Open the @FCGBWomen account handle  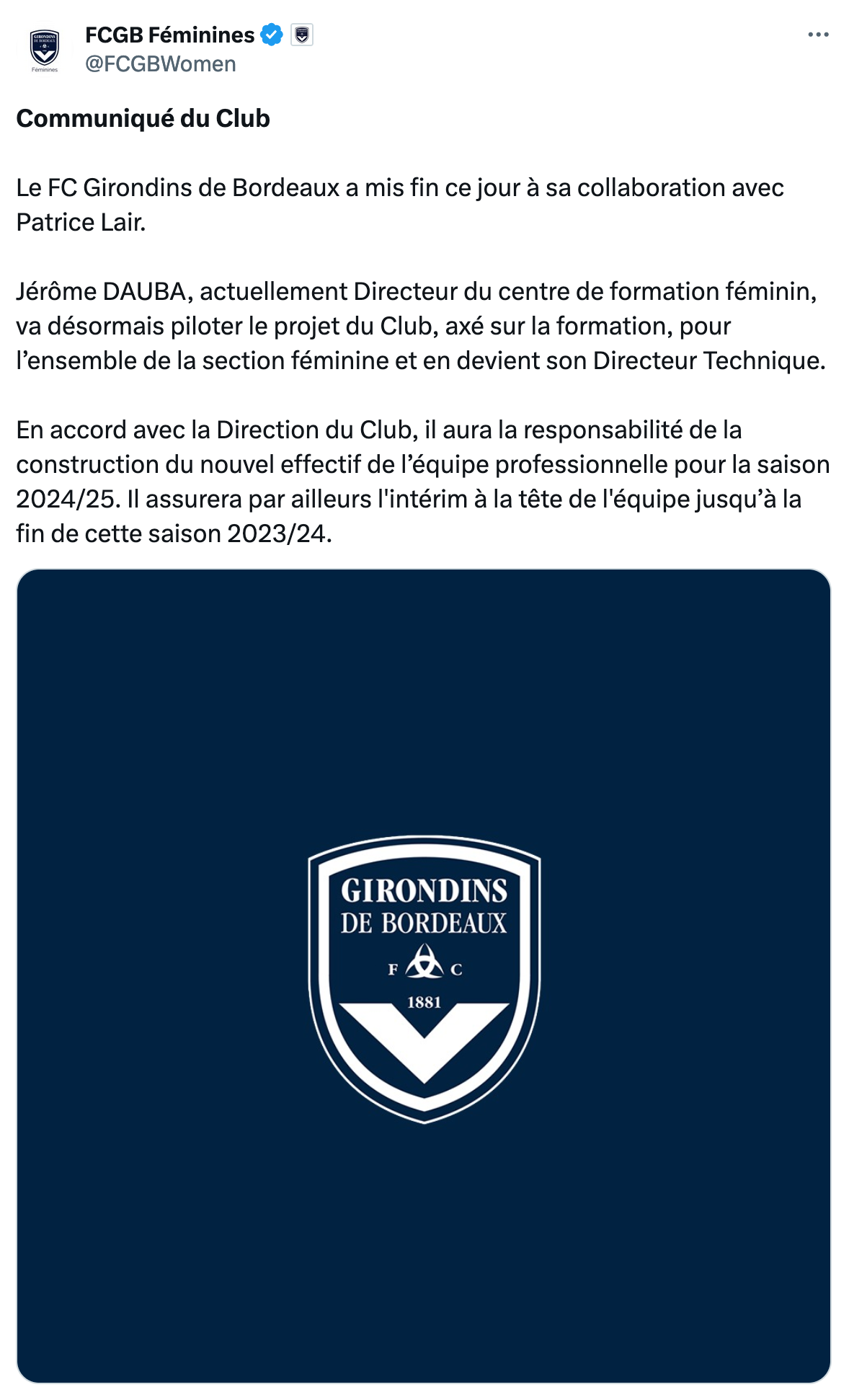[161, 64]
